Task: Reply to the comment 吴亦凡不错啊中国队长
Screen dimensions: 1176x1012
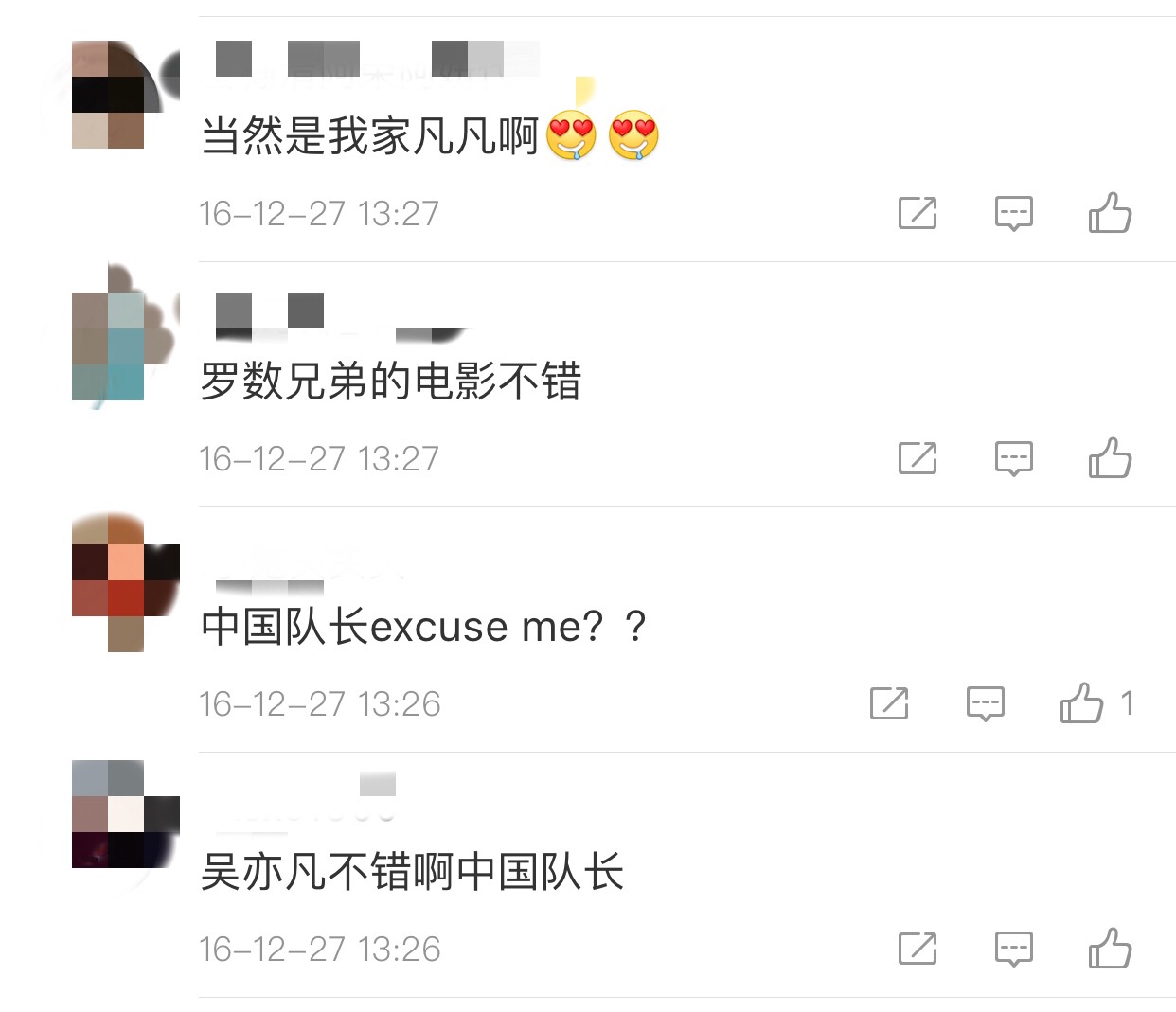Action: (1013, 949)
